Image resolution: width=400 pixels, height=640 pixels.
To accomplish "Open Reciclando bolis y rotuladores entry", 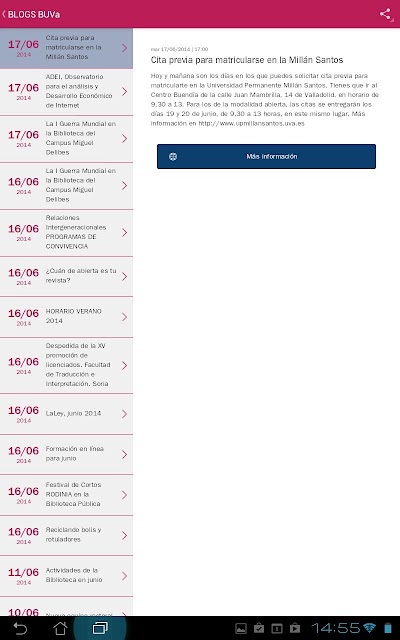I will [66, 535].
